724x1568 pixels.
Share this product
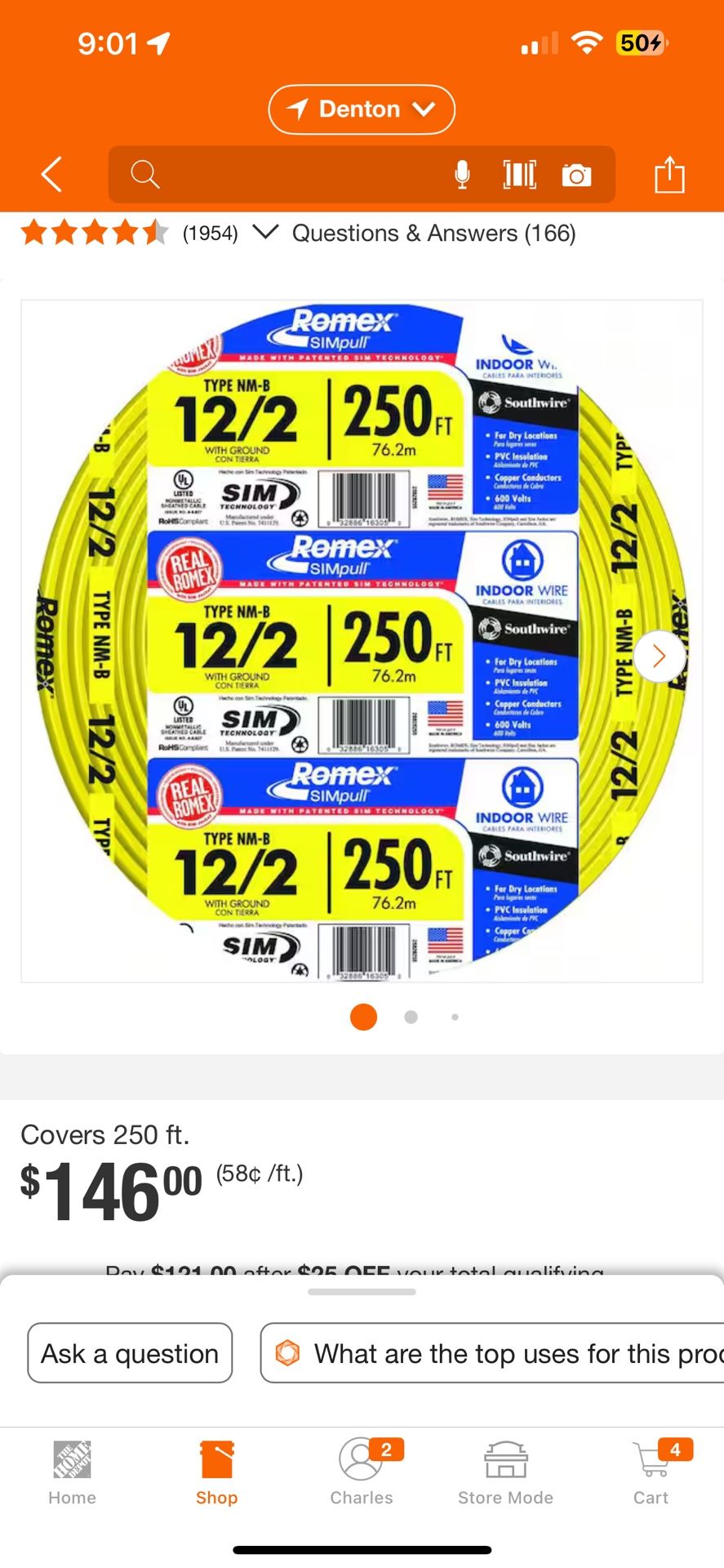(x=669, y=175)
